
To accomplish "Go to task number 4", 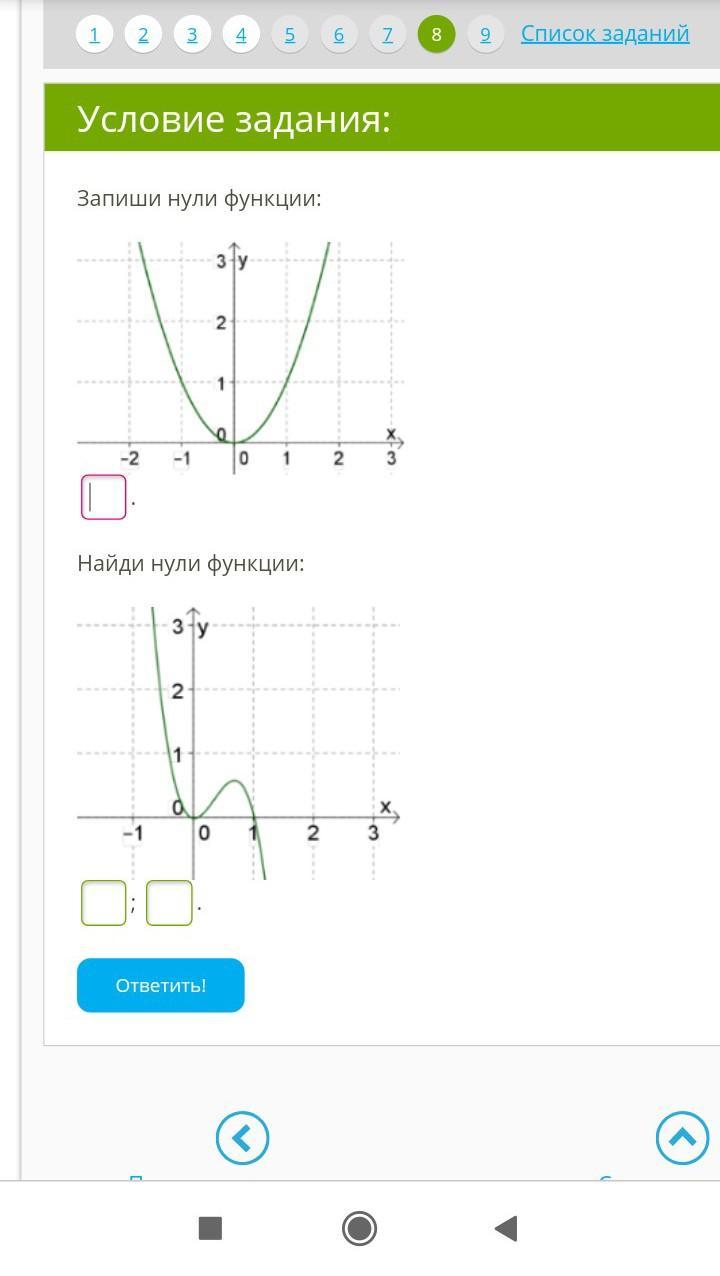I will tap(241, 35).
